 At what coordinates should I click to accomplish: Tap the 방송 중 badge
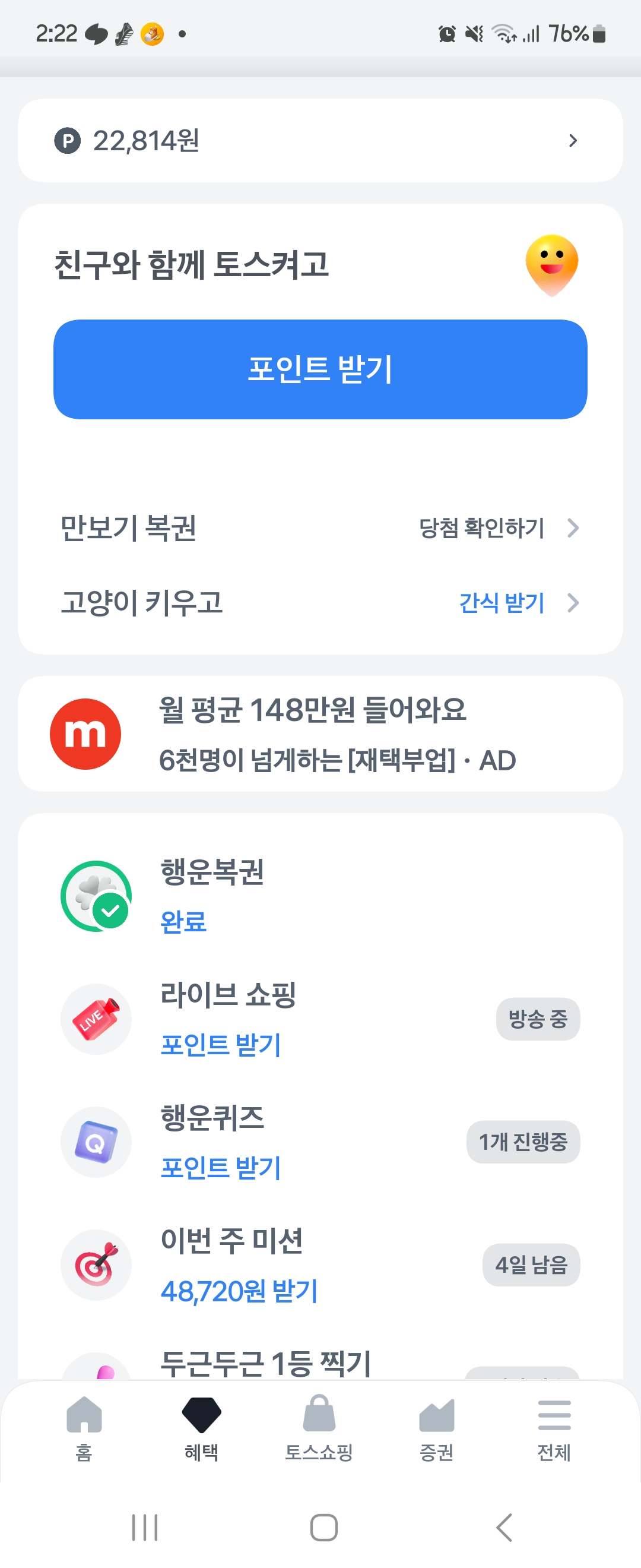coord(538,1020)
